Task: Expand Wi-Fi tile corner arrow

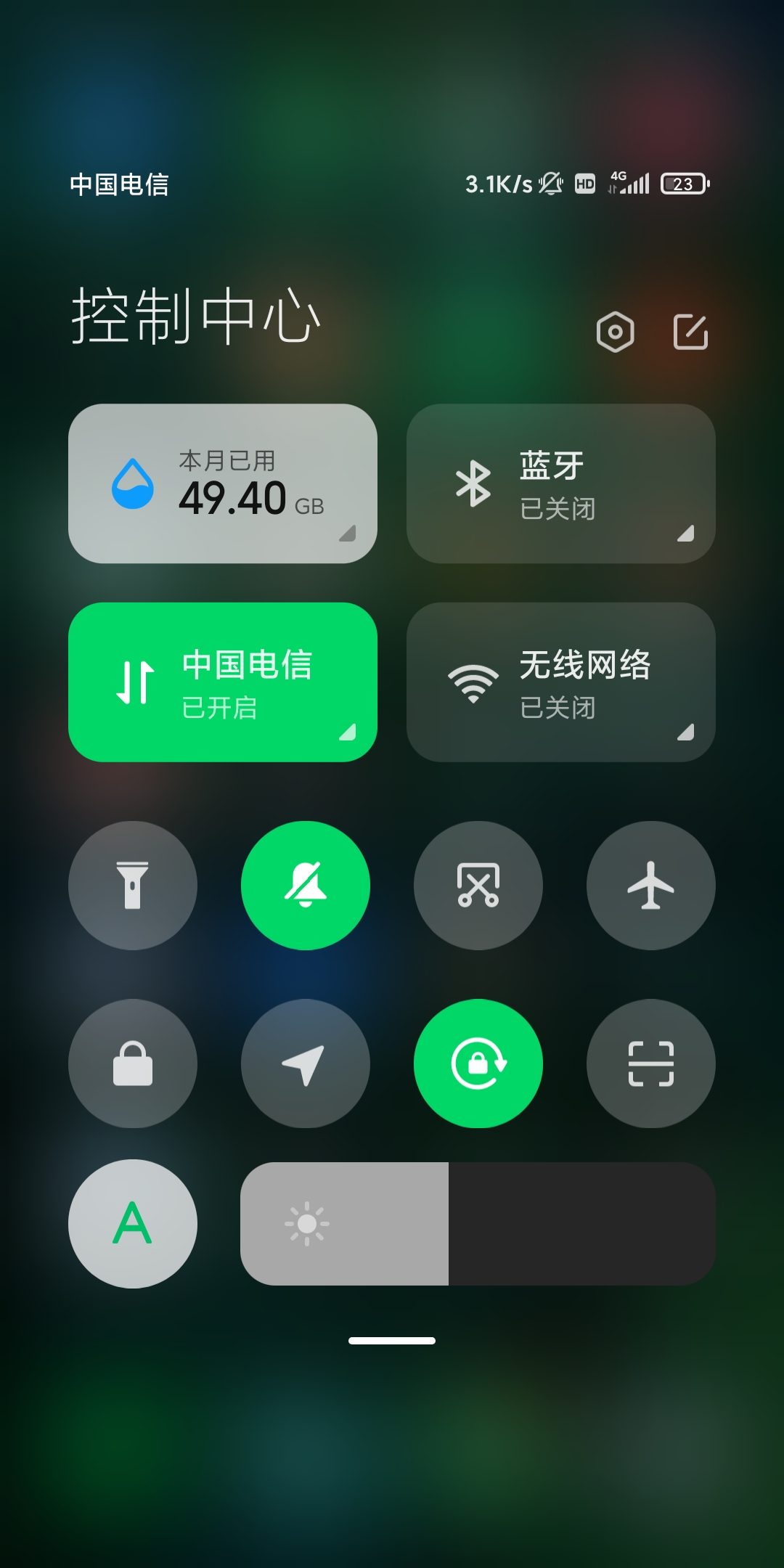Action: tap(686, 732)
